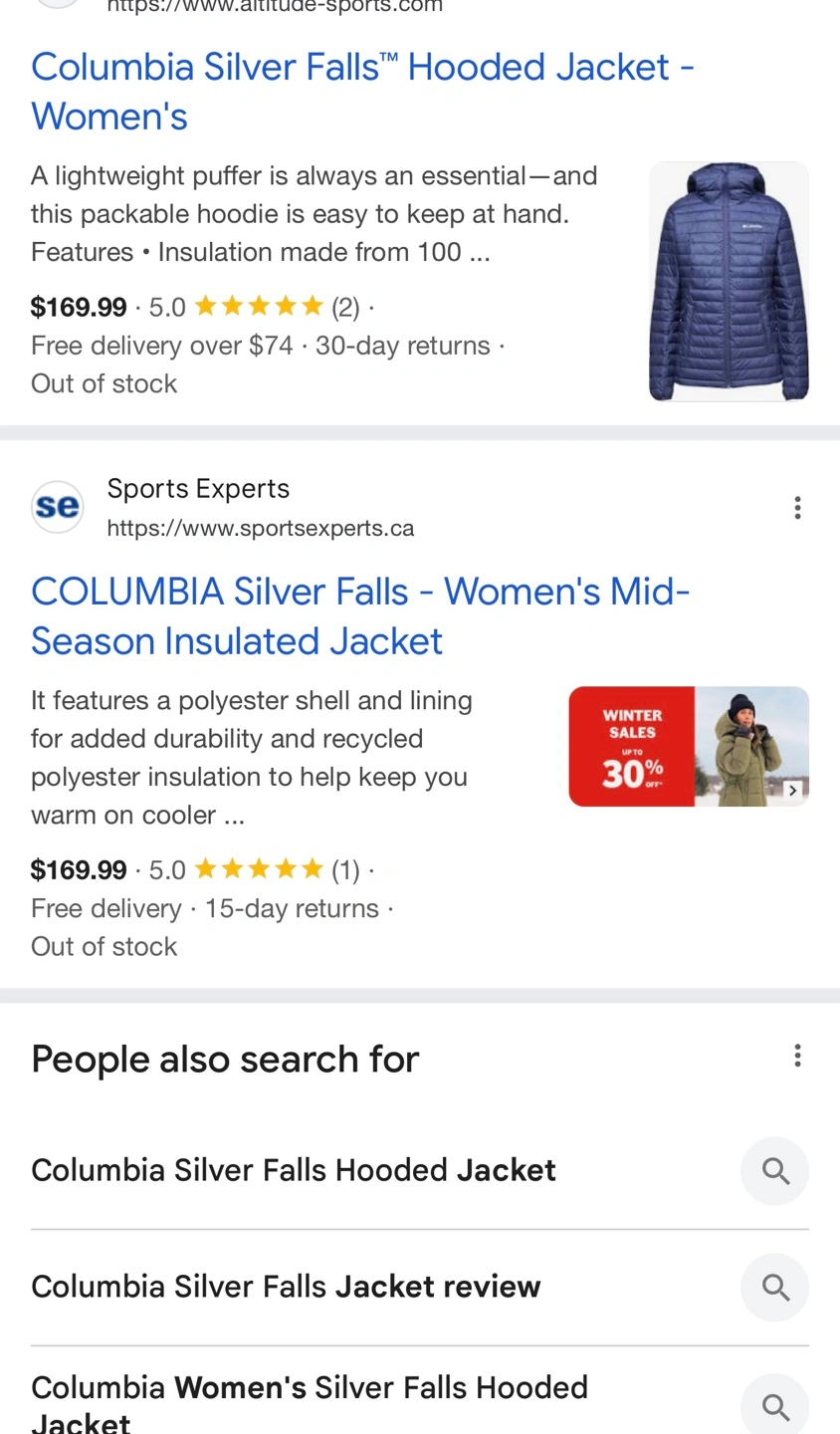
Task: Search Columbia Silver Falls Jacket review
Action: 419,1288
